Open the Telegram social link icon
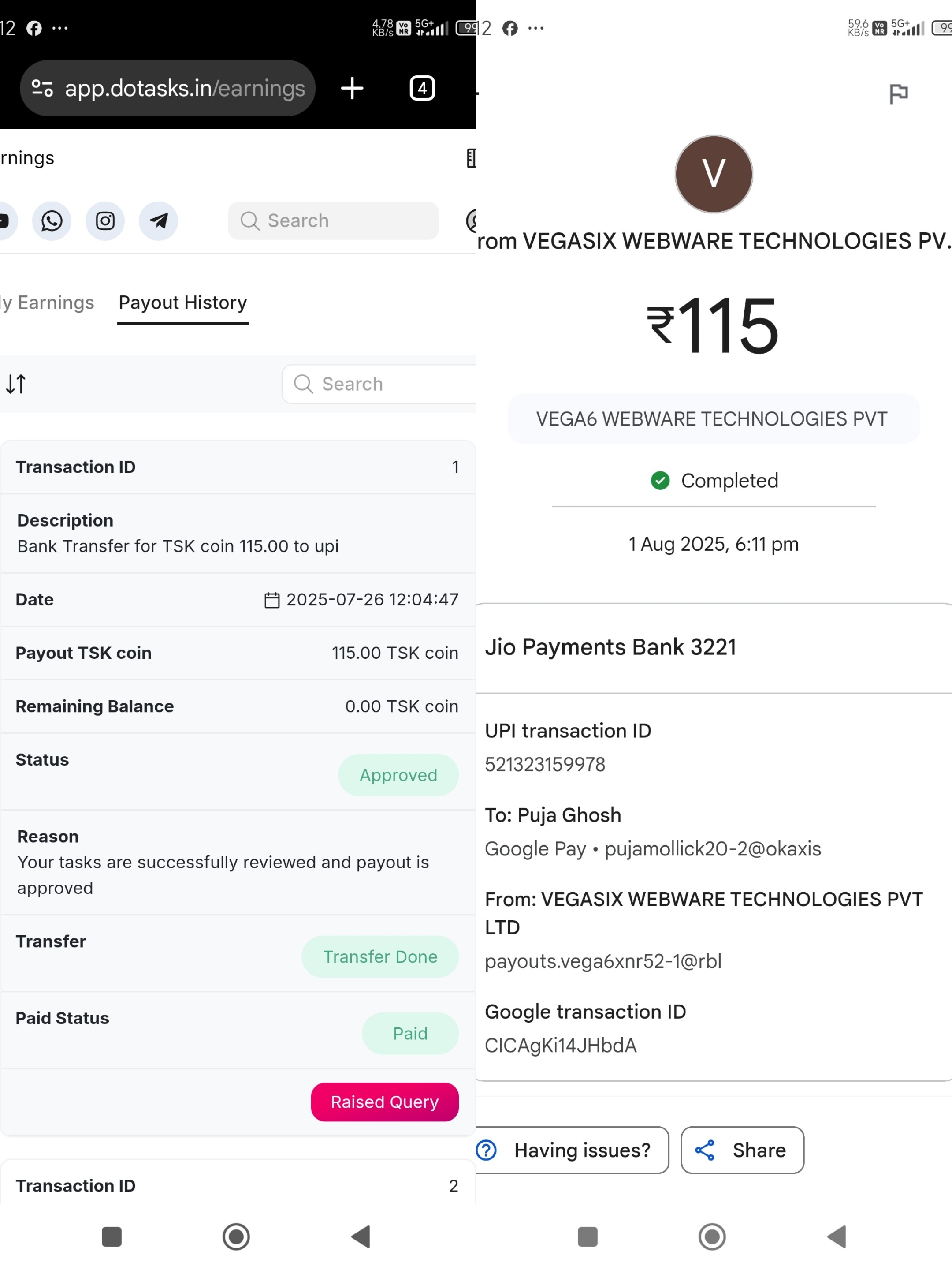952x1270 pixels. [158, 221]
